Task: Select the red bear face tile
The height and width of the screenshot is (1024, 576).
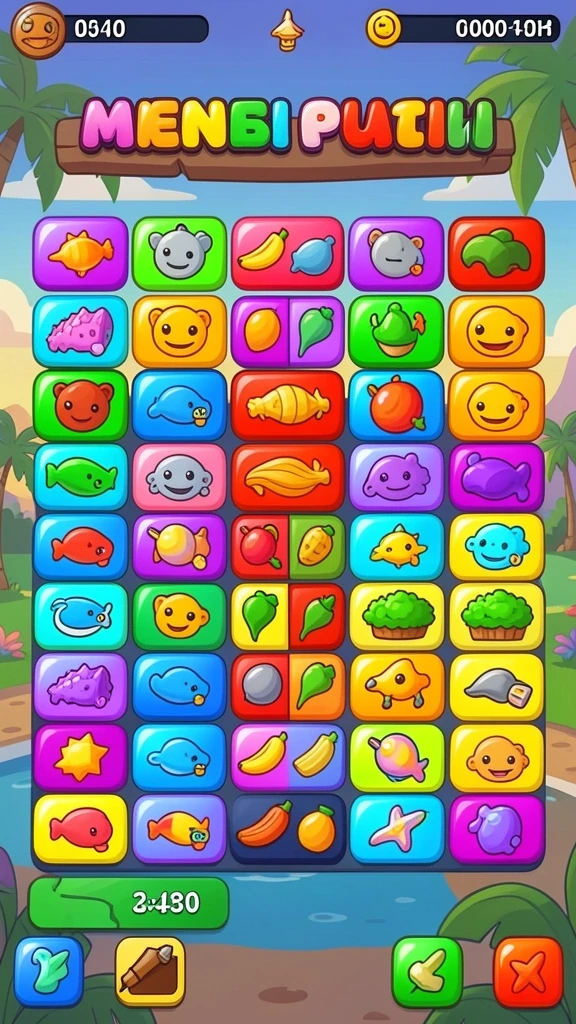Action: (80, 406)
